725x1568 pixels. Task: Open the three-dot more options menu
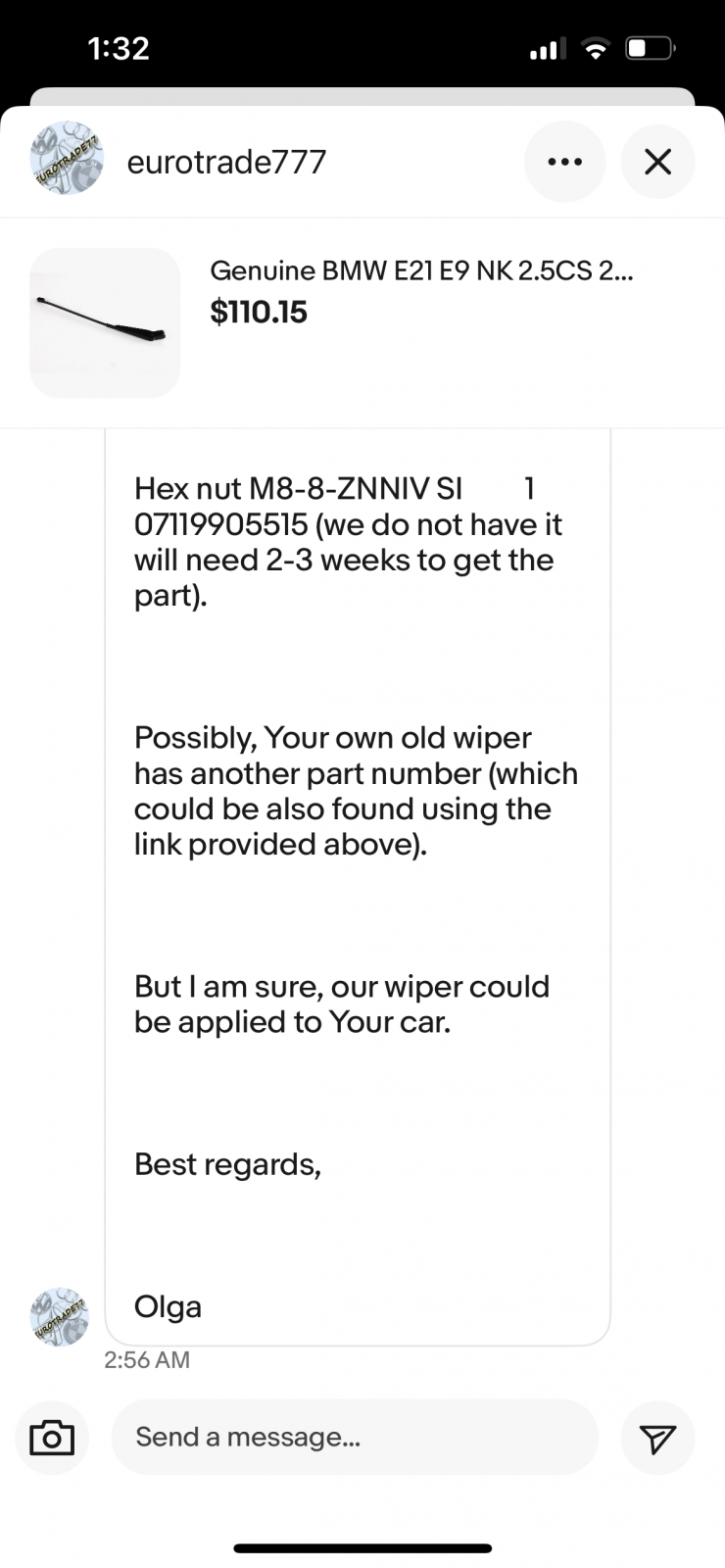tap(564, 162)
